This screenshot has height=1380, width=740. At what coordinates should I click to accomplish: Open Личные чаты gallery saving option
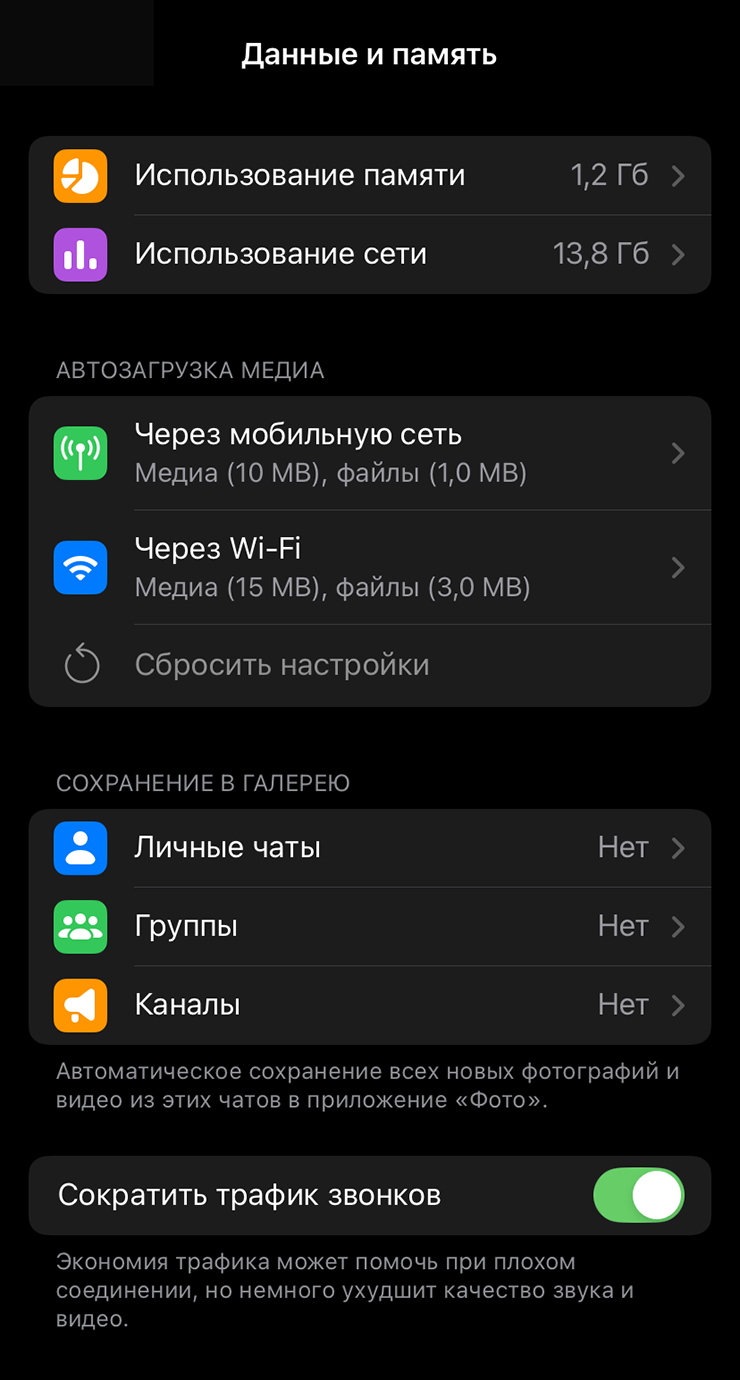[369, 848]
